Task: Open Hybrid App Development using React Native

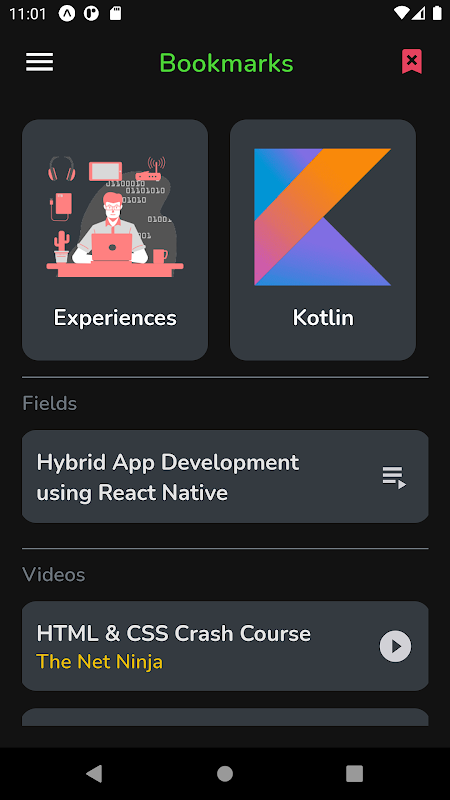Action: tap(225, 477)
